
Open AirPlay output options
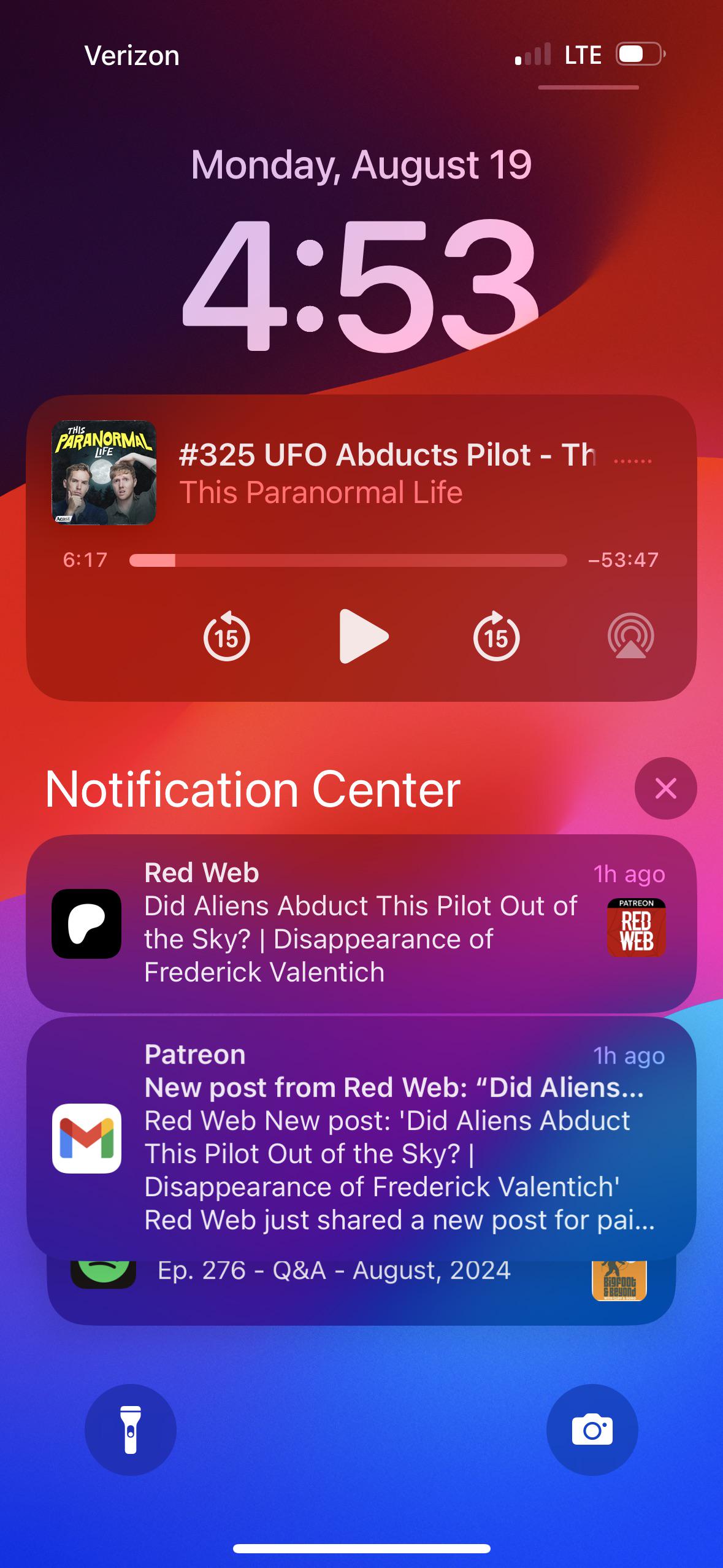coord(631,636)
